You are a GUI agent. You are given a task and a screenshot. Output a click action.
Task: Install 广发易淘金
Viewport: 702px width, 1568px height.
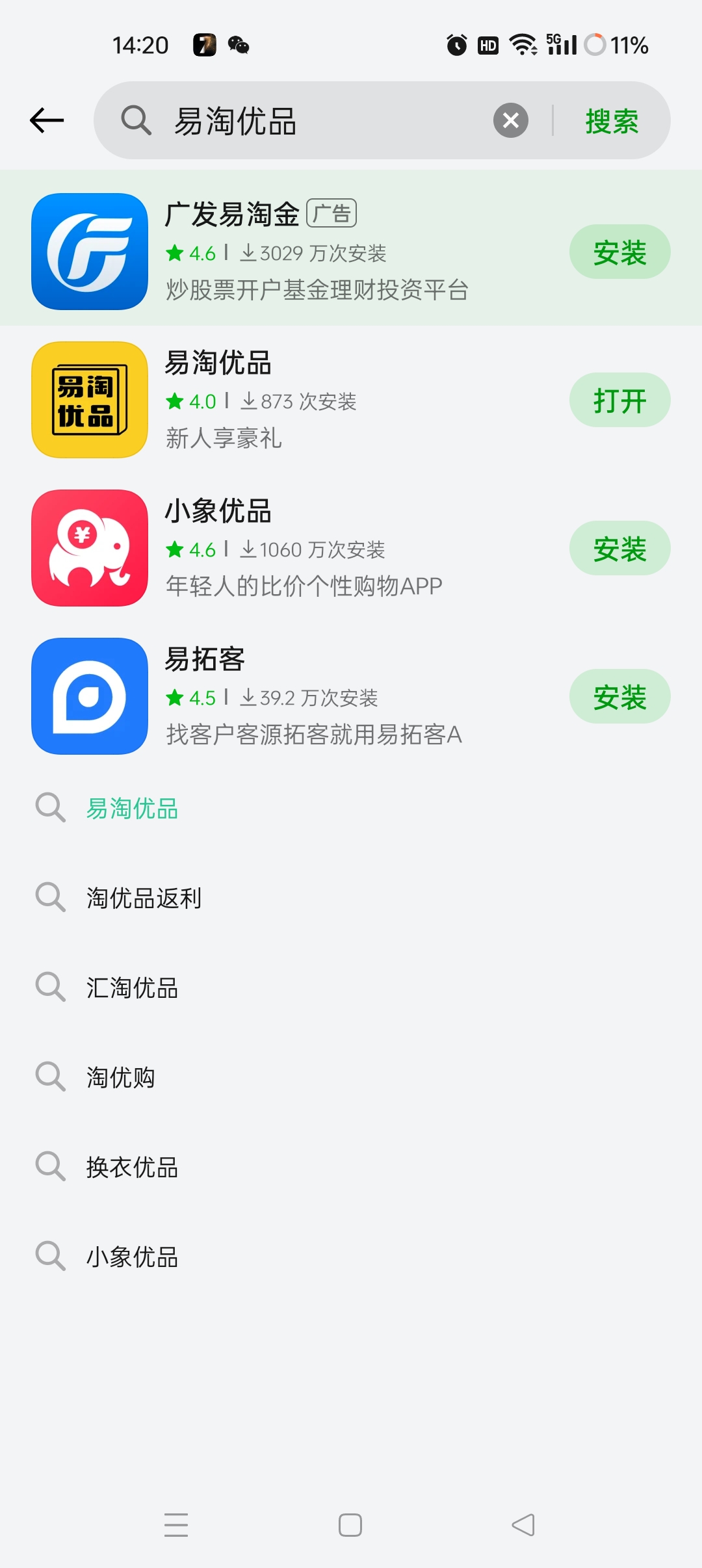(619, 252)
